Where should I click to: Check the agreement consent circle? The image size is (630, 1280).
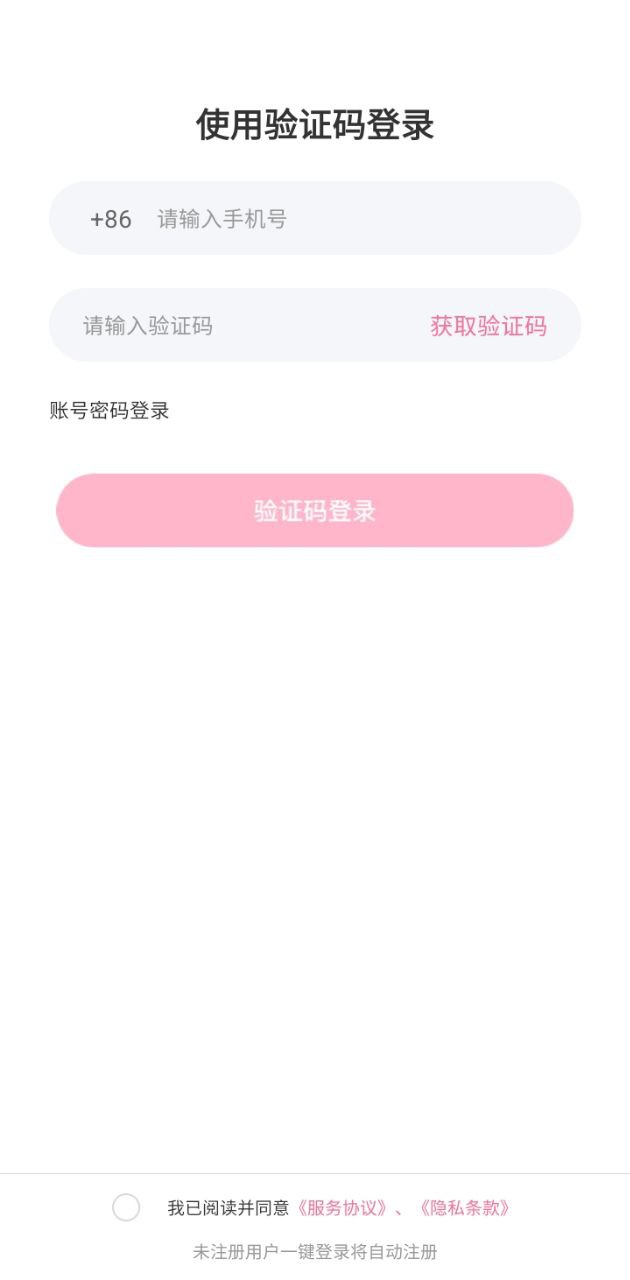coord(126,1208)
